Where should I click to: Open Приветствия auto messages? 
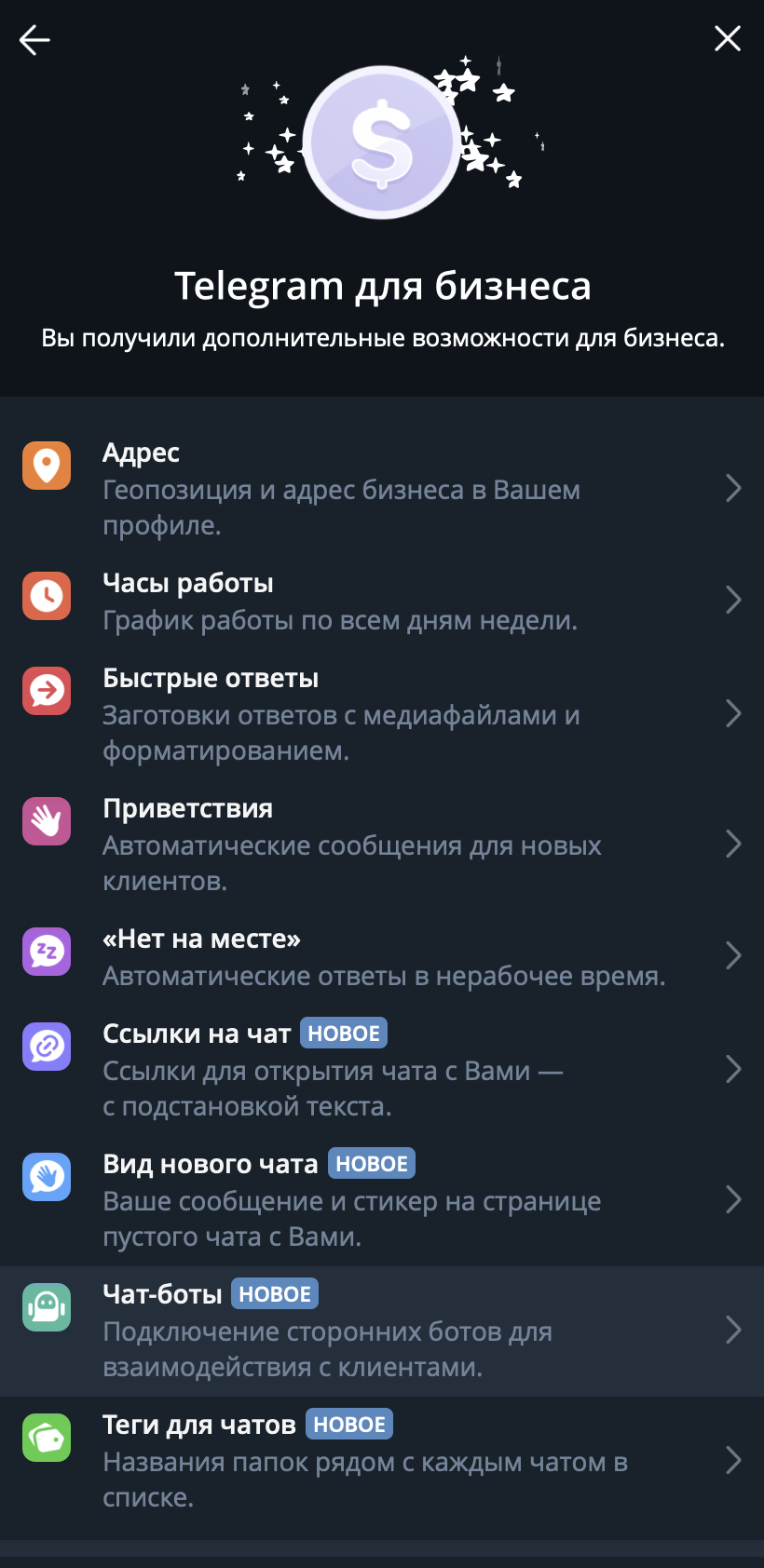tap(382, 845)
